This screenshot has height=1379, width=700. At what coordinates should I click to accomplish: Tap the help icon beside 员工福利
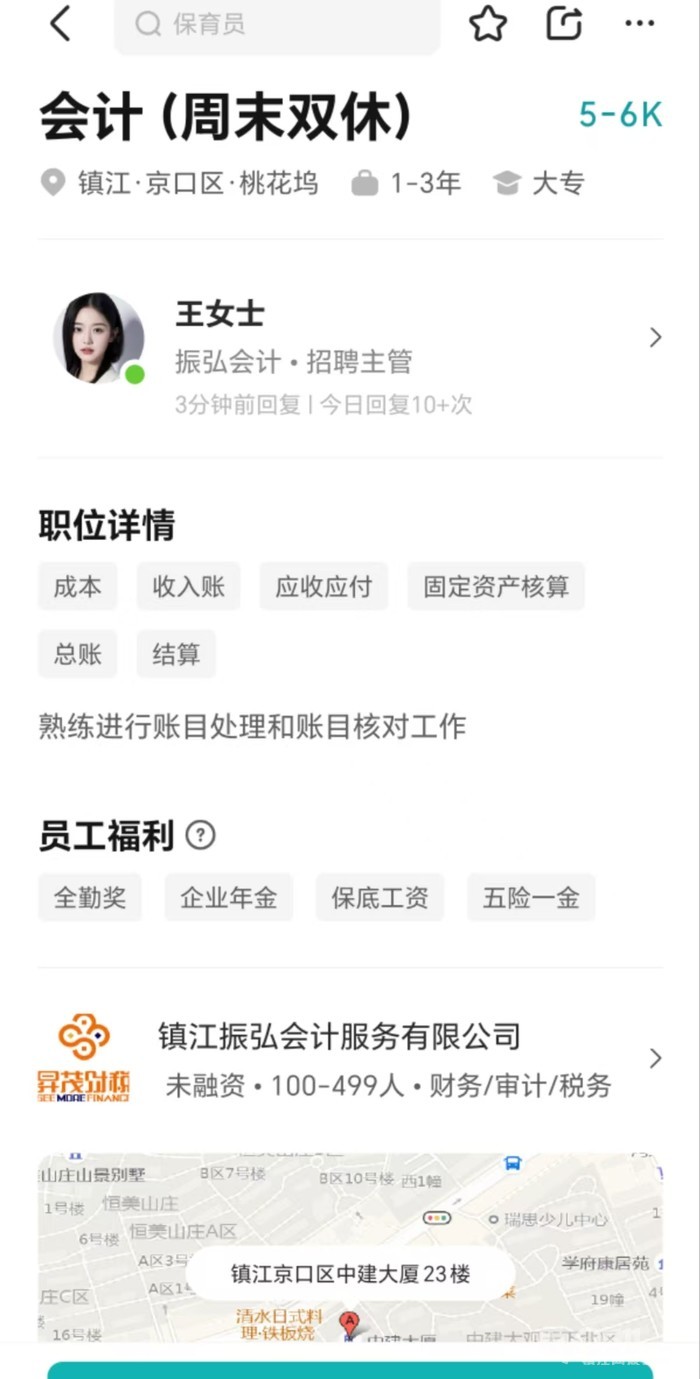[x=201, y=835]
